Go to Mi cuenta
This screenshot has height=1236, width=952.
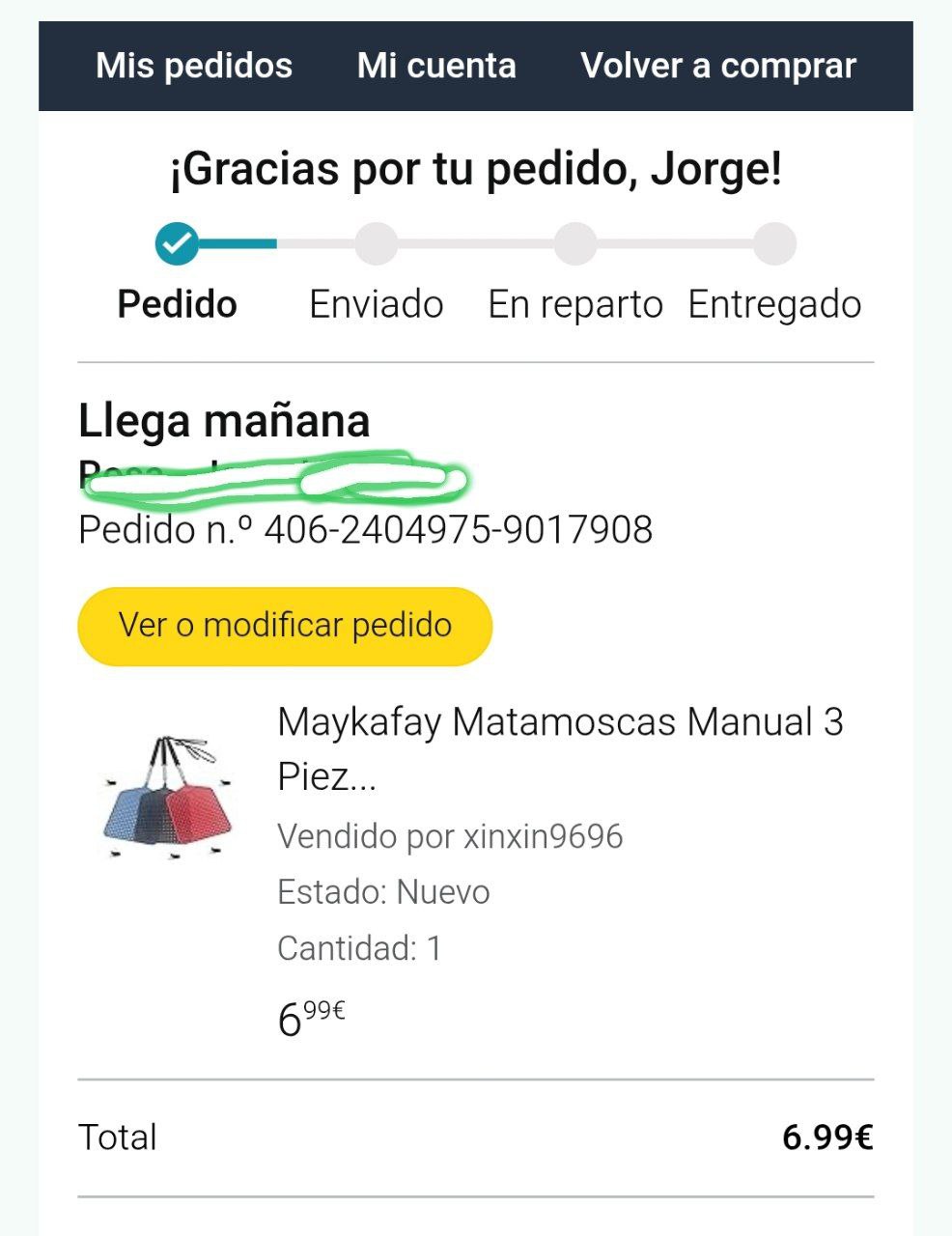pos(436,66)
